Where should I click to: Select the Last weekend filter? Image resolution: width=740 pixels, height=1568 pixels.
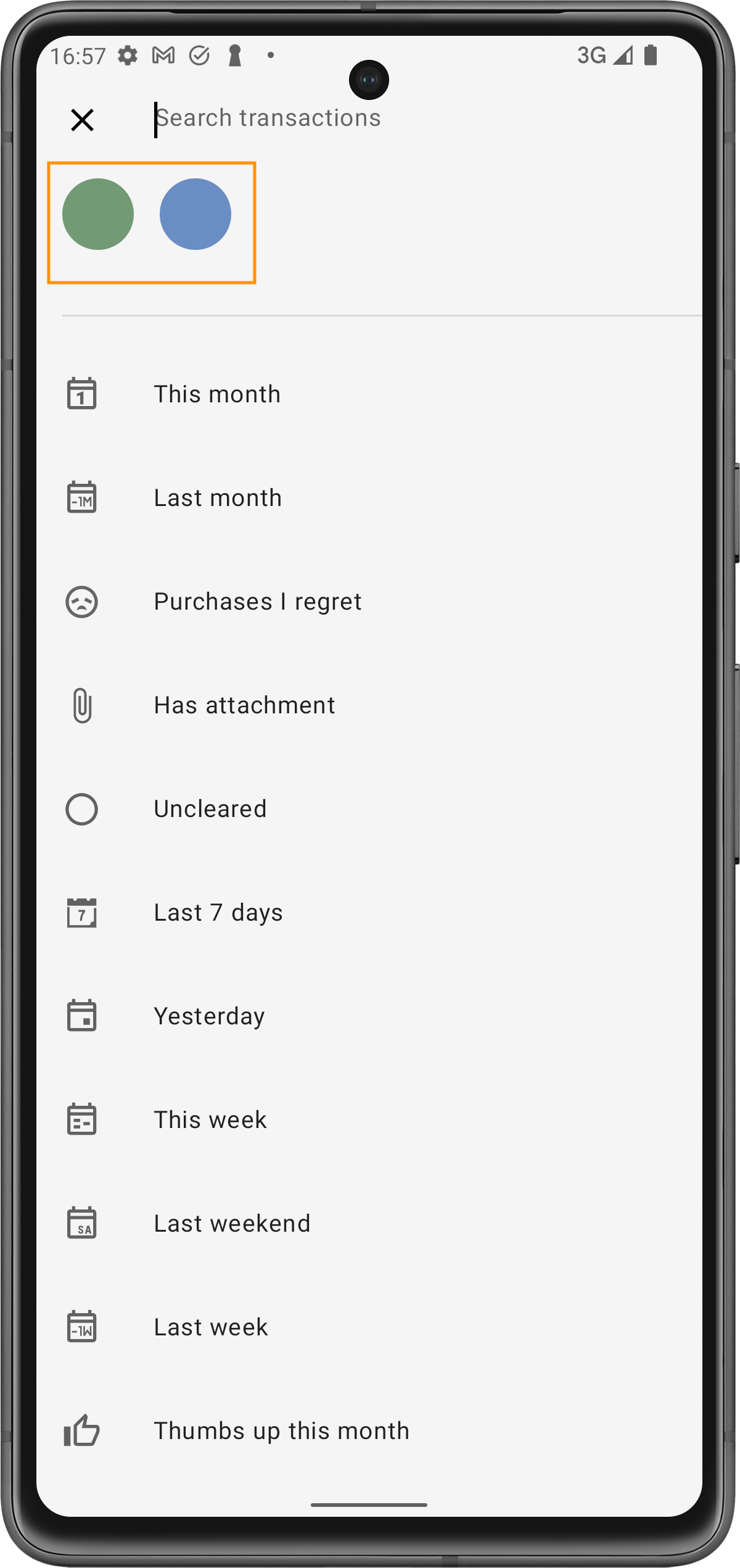(x=232, y=1224)
